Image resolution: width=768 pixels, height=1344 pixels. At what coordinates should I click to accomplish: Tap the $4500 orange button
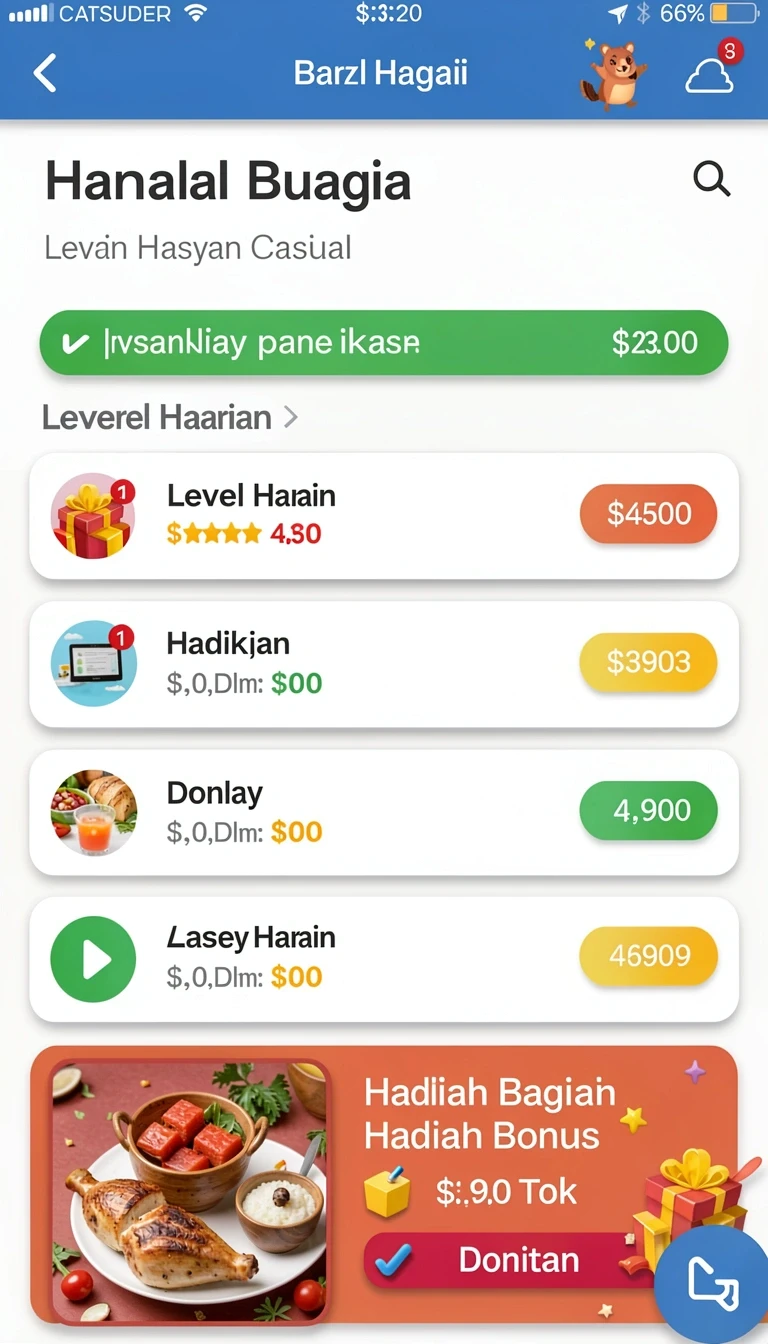pos(649,514)
